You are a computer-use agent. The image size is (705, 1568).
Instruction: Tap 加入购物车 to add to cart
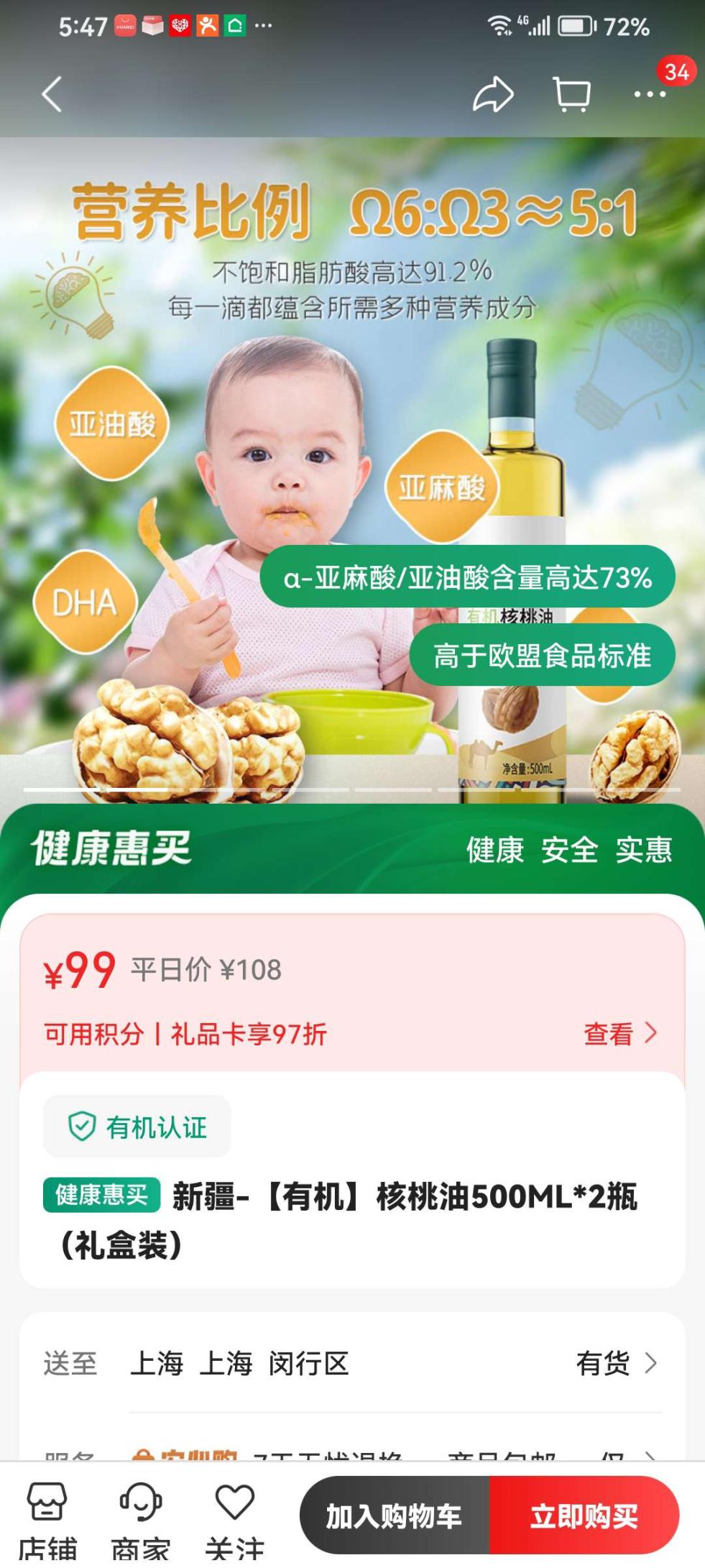pos(395,1516)
